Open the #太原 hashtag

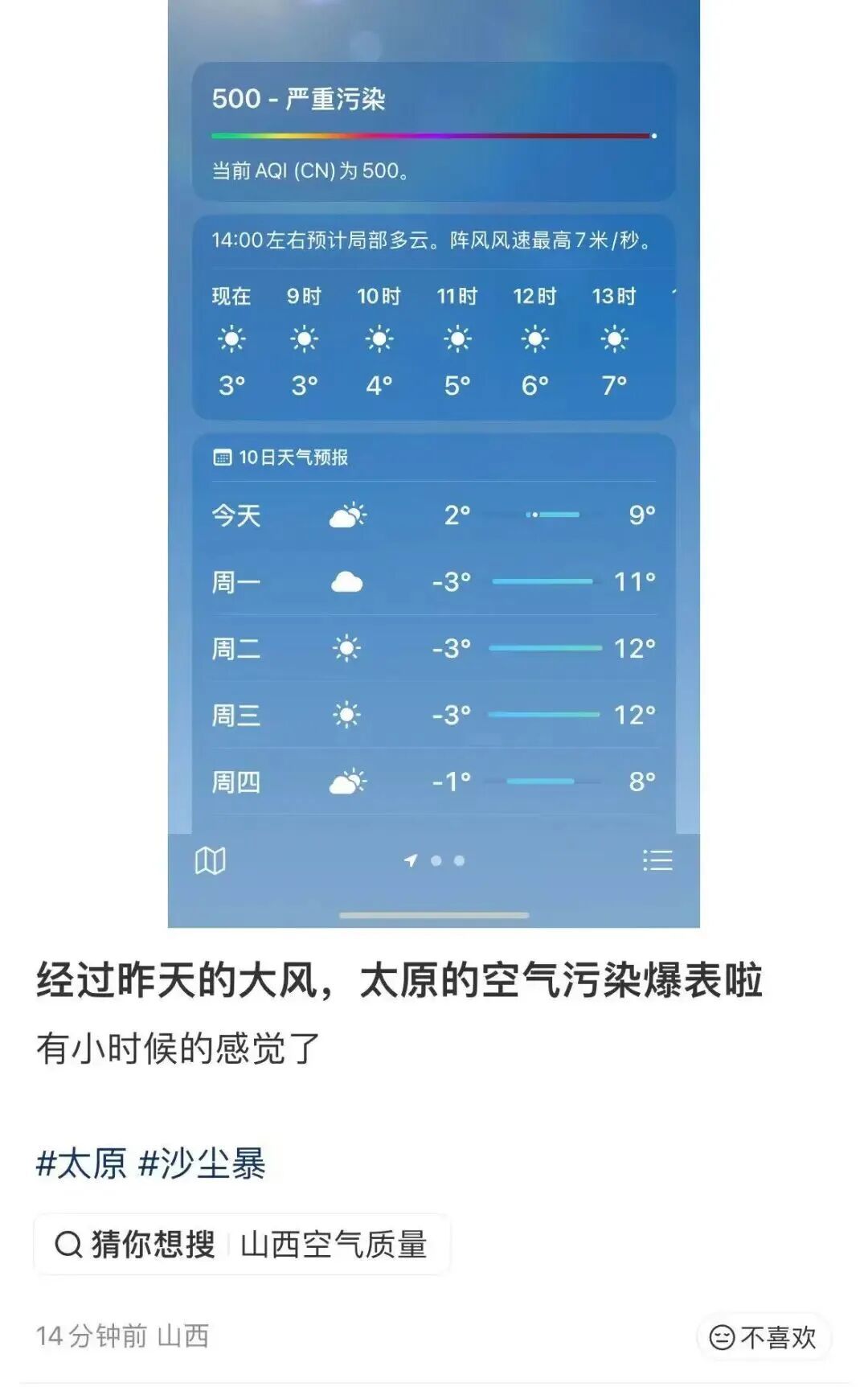pyautogui.click(x=81, y=1163)
